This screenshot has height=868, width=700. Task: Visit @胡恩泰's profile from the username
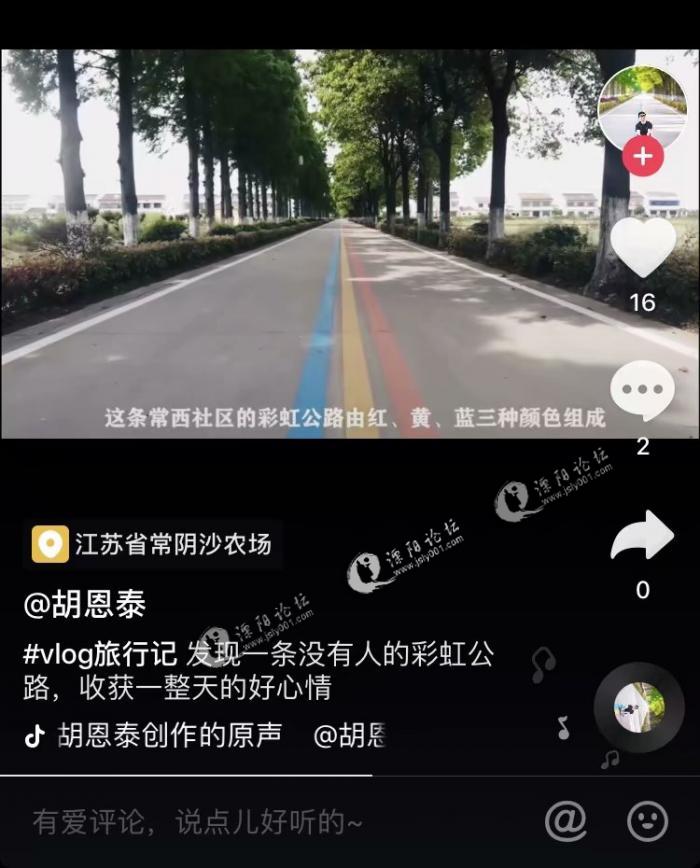click(x=85, y=604)
